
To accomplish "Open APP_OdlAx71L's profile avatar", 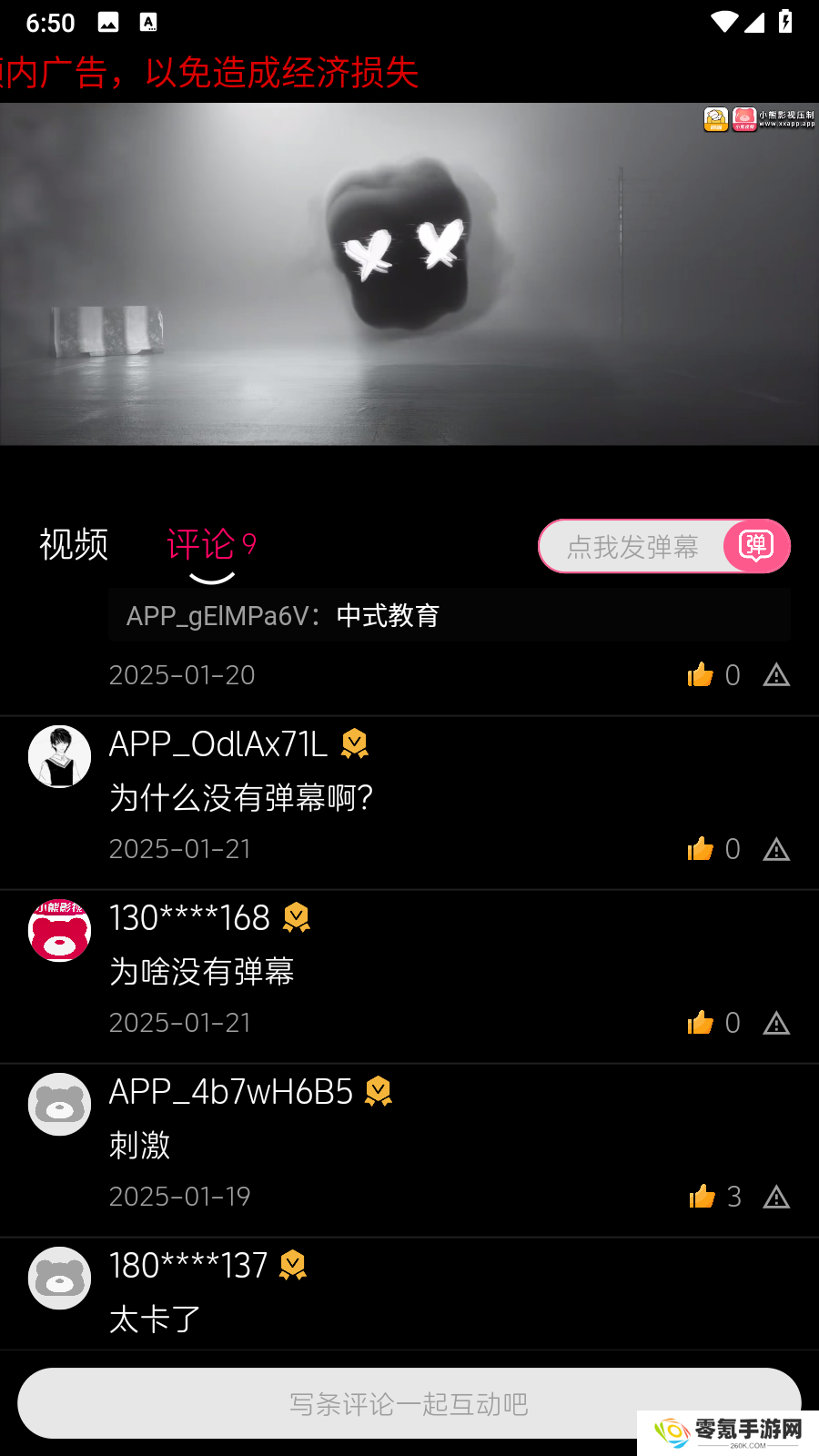I will 60,756.
